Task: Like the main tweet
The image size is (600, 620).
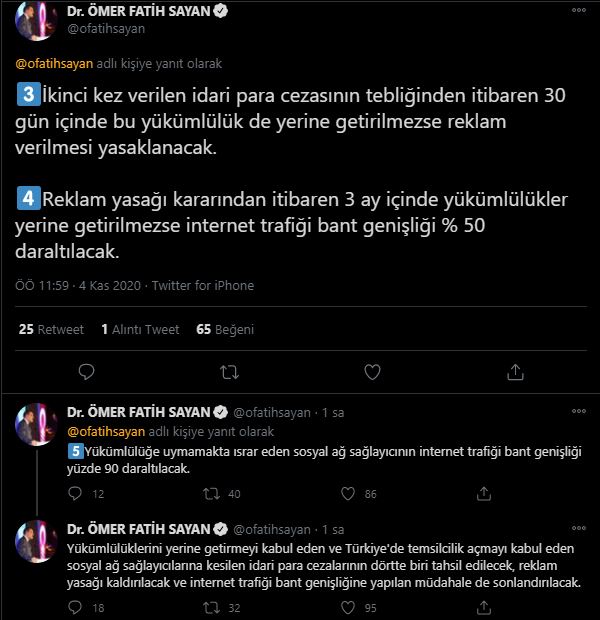Action: (x=372, y=373)
